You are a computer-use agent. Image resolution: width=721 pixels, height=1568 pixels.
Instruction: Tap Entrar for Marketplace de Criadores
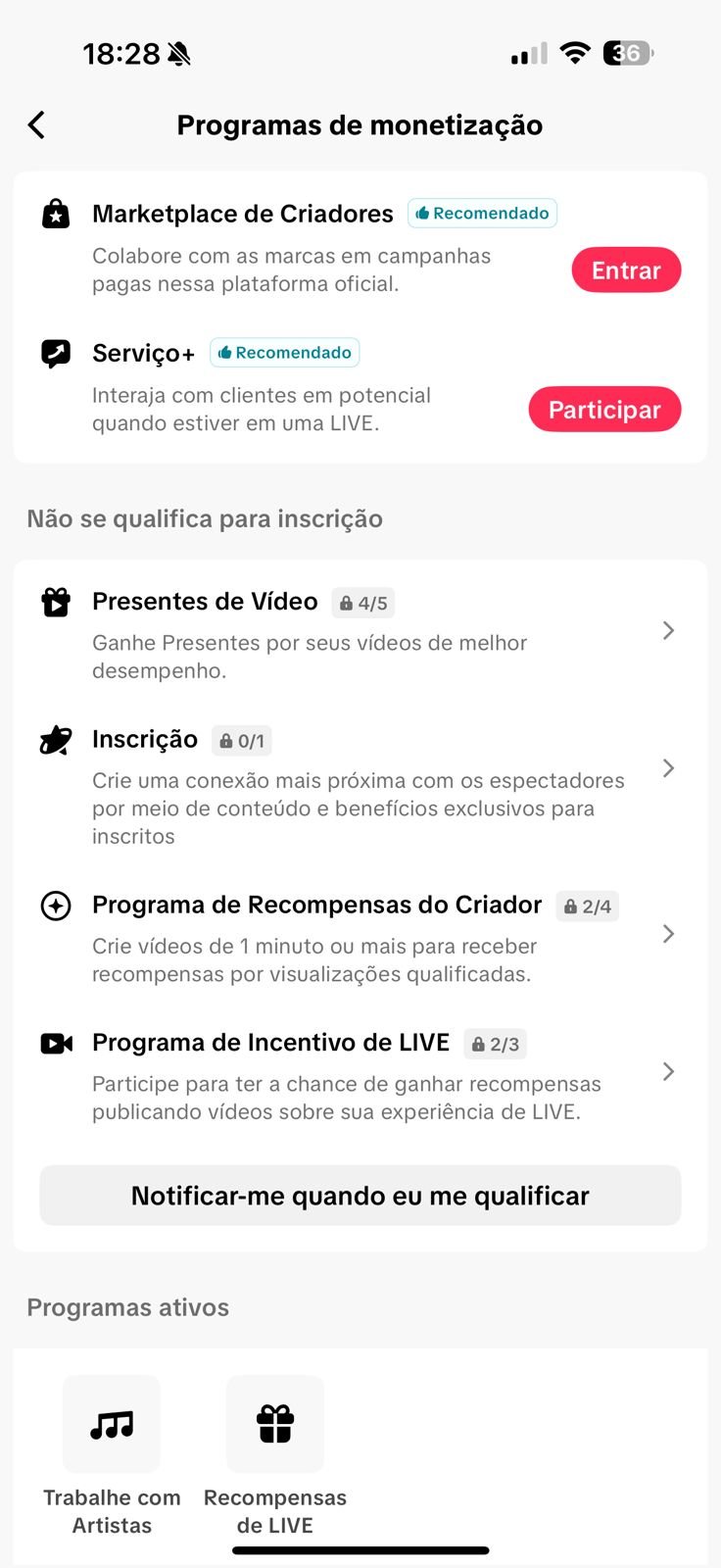tap(626, 270)
